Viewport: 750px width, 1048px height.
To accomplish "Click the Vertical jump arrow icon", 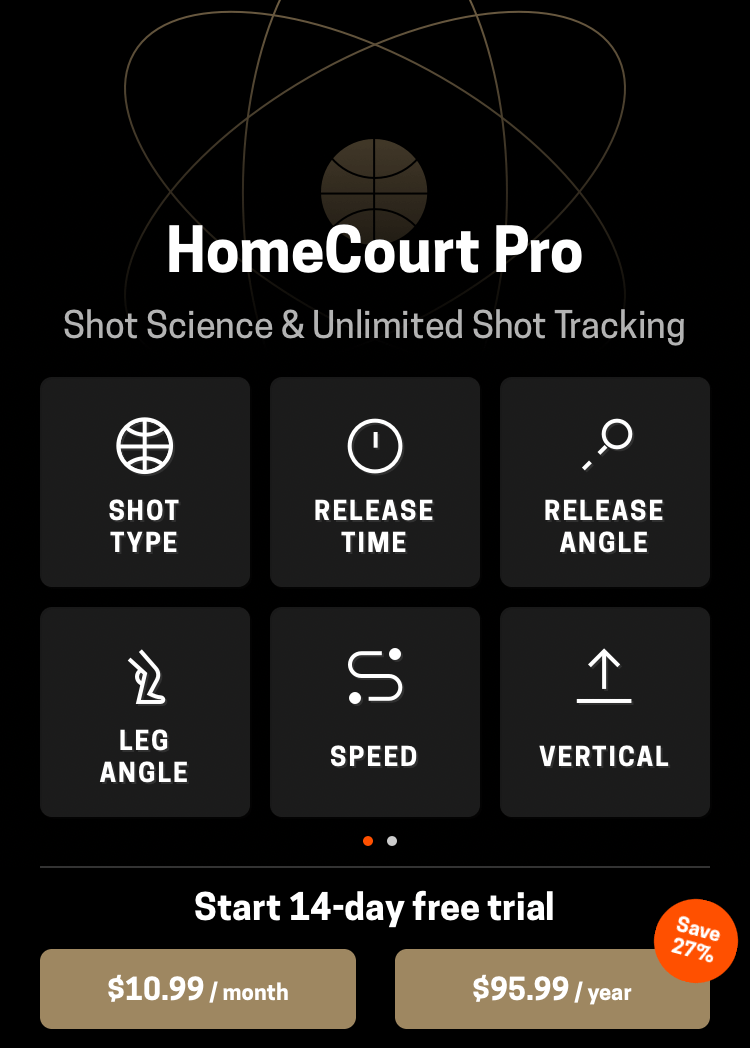I will tap(604, 676).
